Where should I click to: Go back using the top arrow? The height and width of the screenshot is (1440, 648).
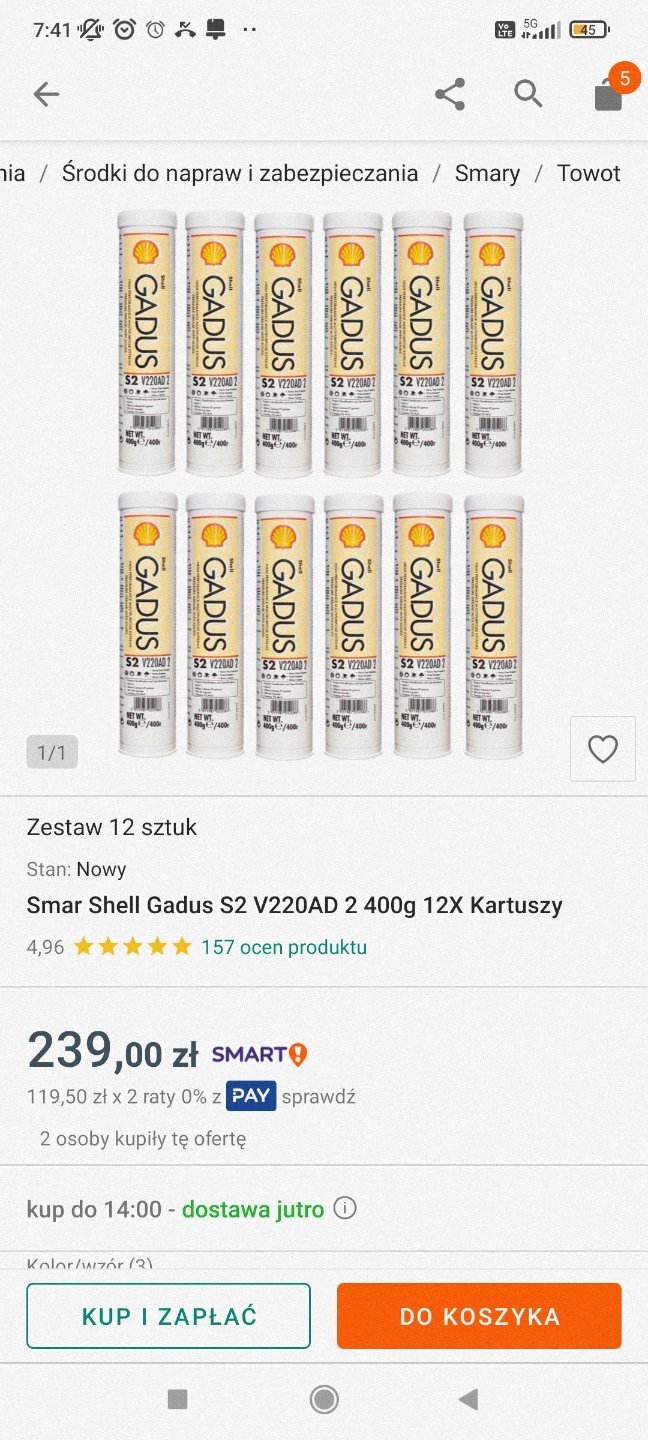[x=46, y=95]
